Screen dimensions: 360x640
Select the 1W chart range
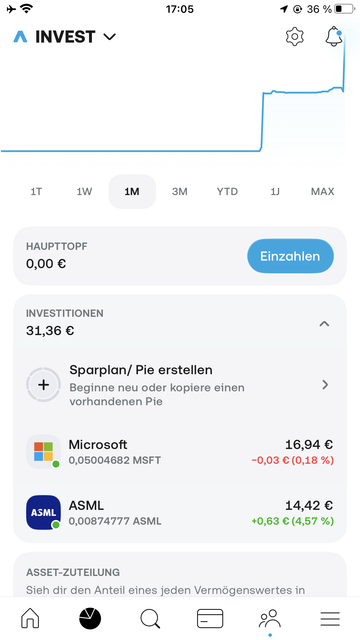click(84, 191)
